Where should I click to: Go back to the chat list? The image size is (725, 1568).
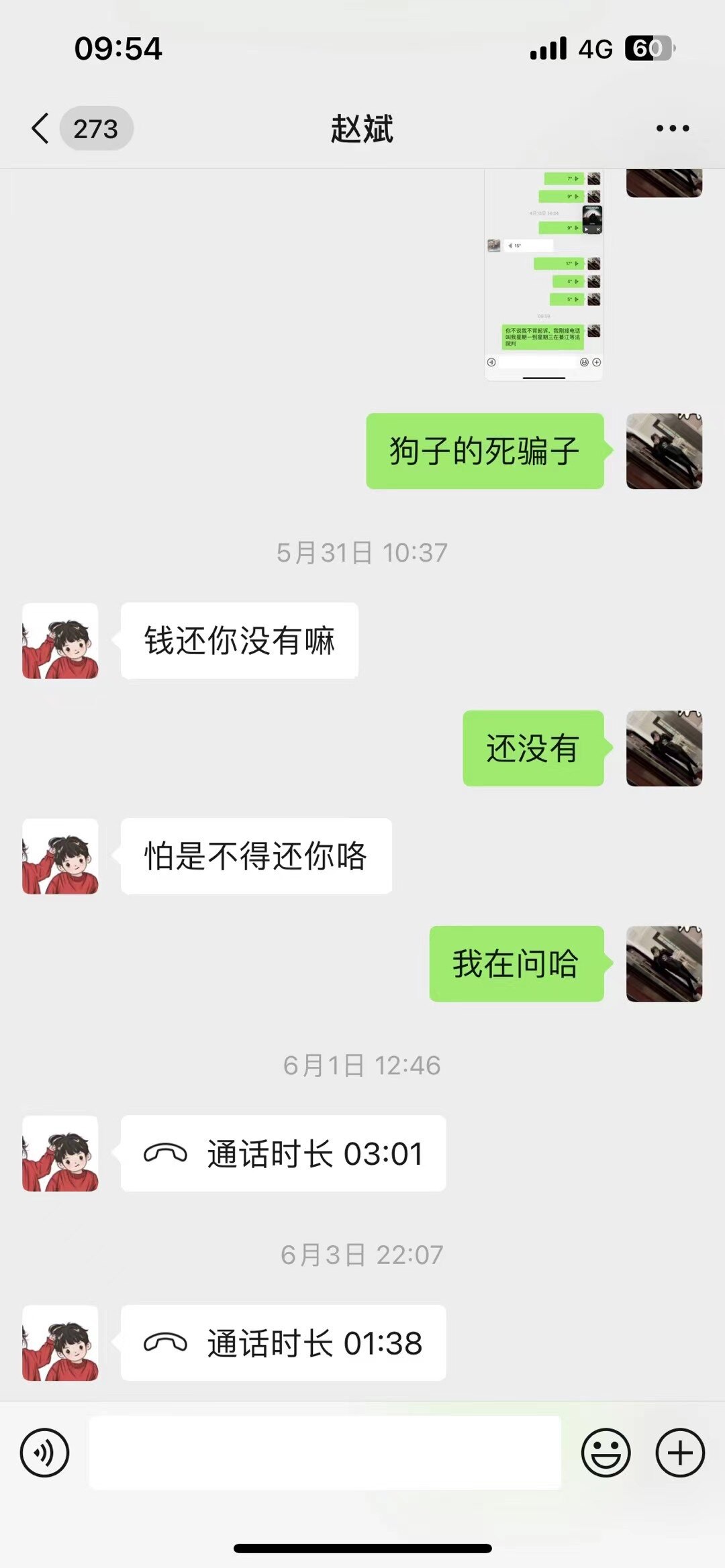[42, 128]
